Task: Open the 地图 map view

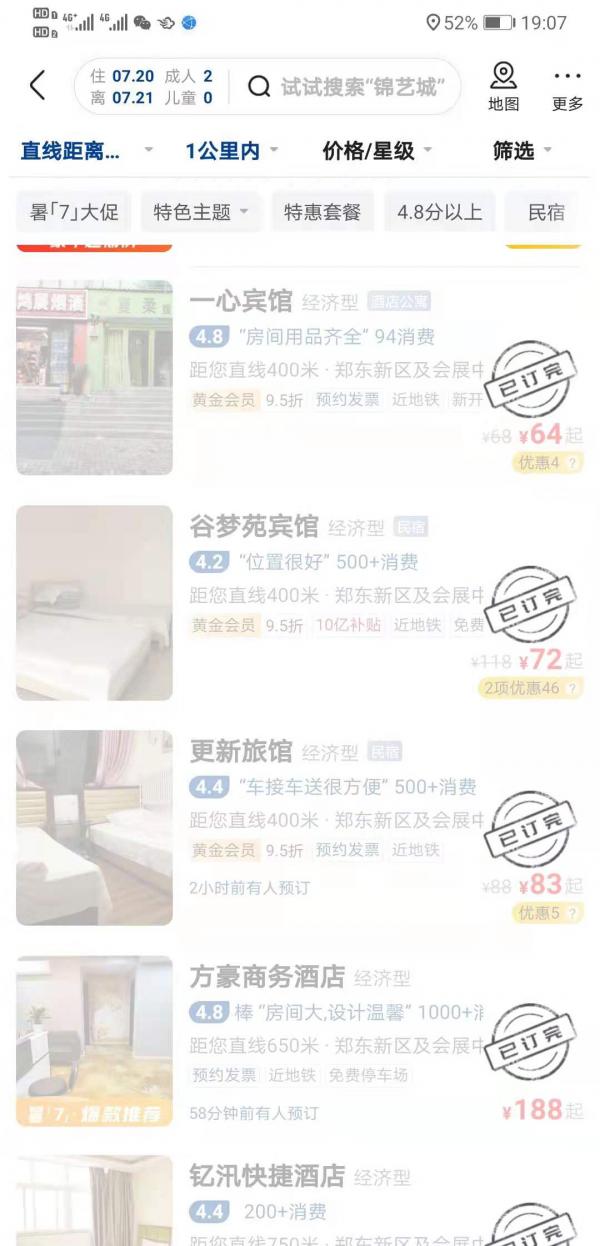Action: (x=503, y=87)
